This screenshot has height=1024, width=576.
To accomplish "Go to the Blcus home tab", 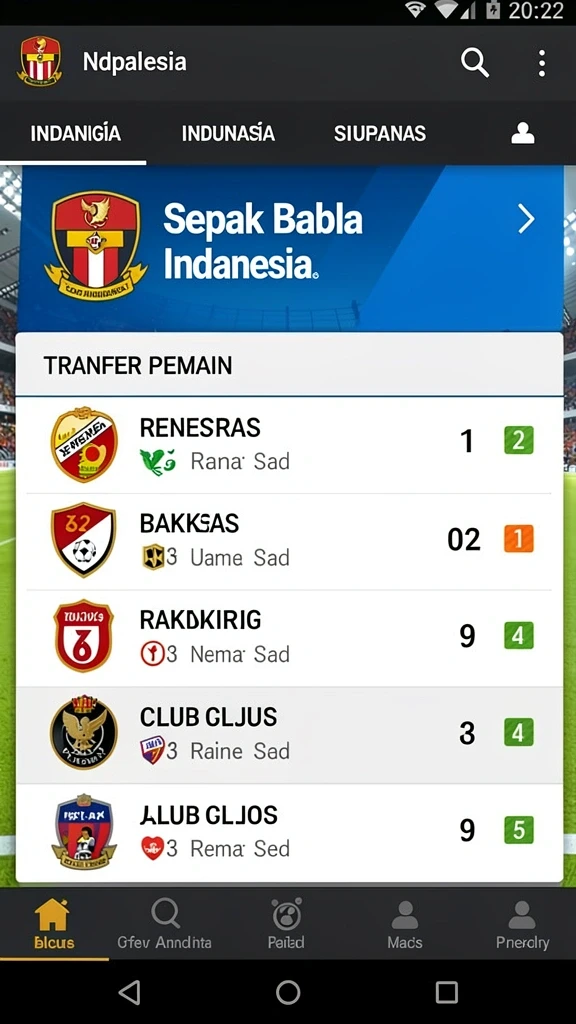I will click(x=54, y=924).
